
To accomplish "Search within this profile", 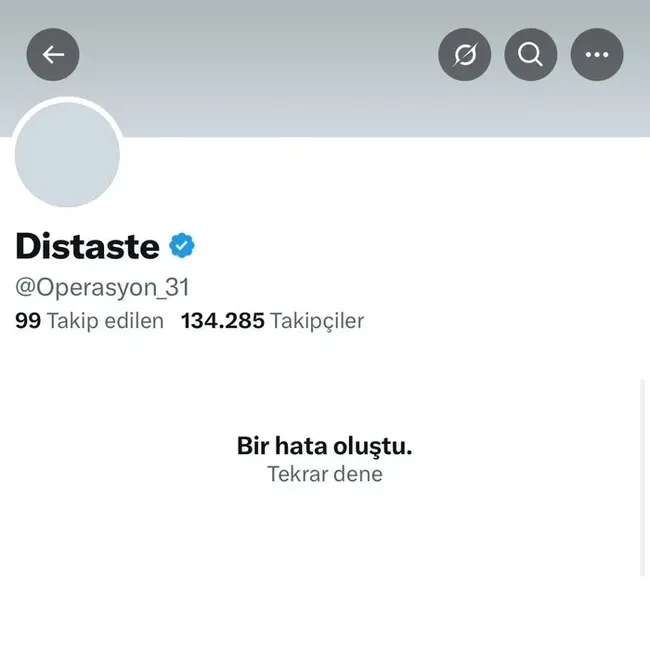I will pyautogui.click(x=531, y=55).
